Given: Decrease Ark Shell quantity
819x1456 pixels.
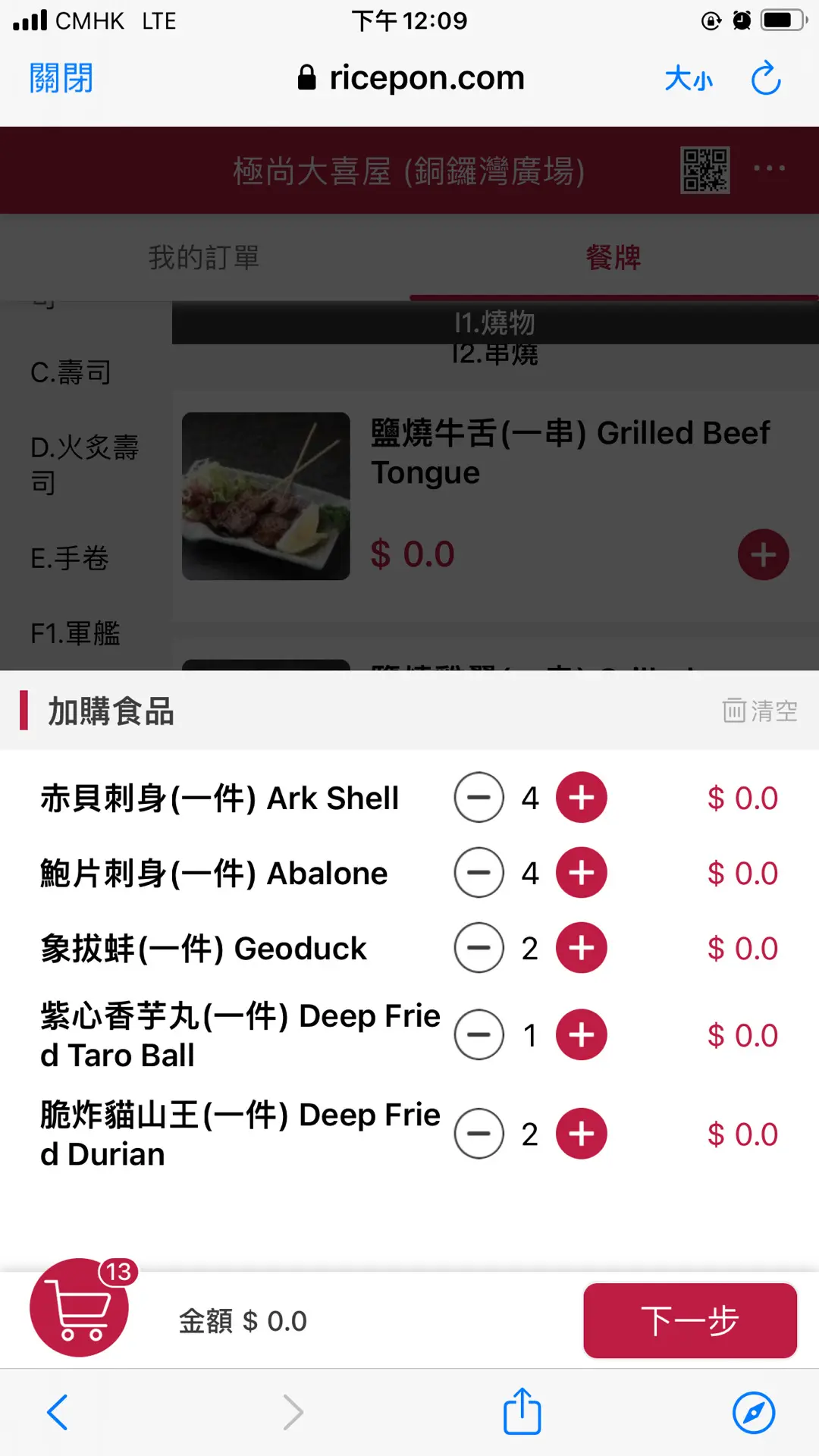Looking at the screenshot, I should pyautogui.click(x=479, y=798).
